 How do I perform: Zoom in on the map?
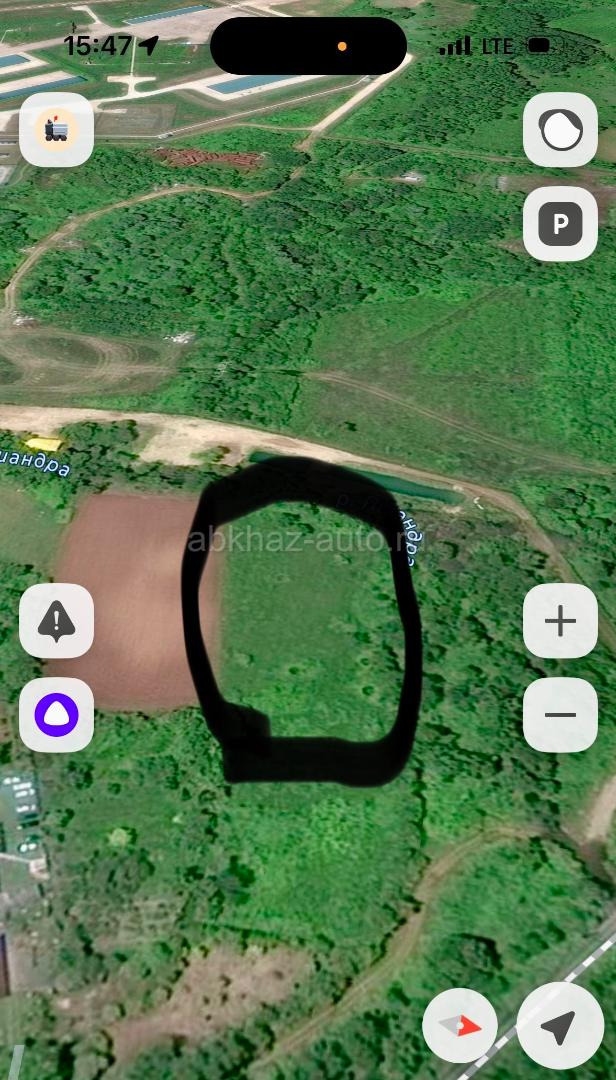(x=560, y=621)
